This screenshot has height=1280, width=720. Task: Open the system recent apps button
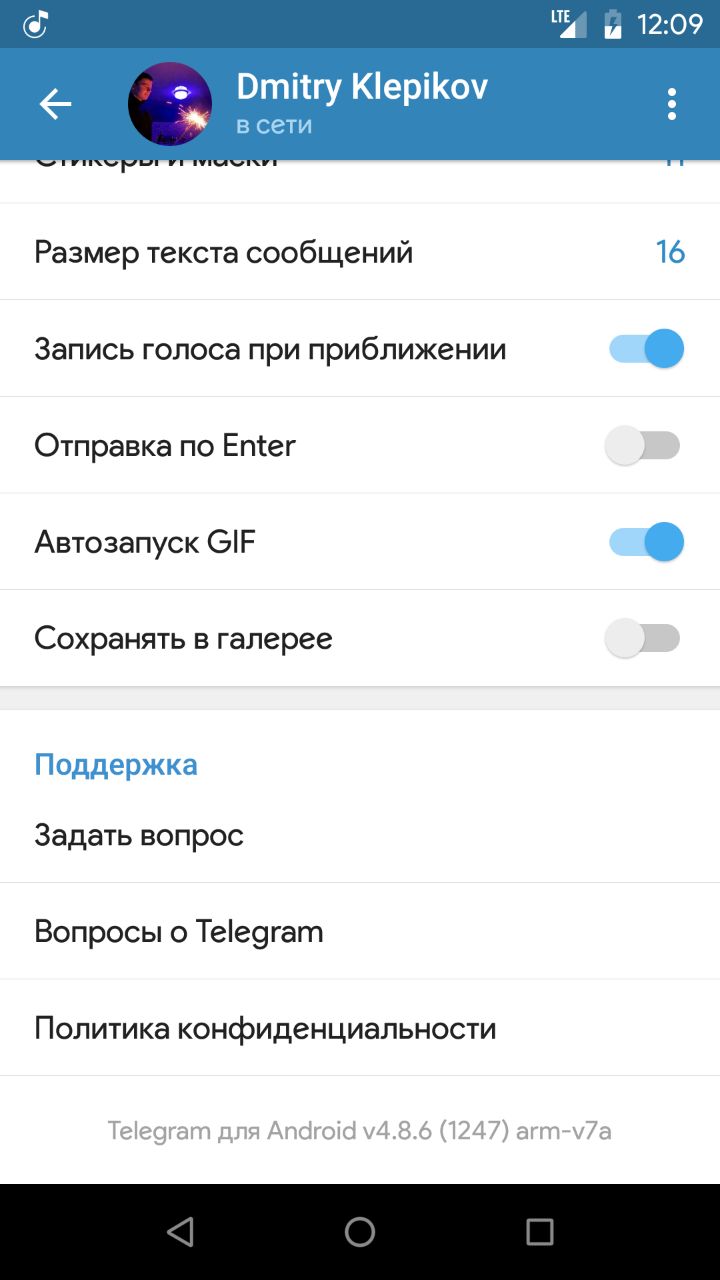click(x=540, y=1232)
